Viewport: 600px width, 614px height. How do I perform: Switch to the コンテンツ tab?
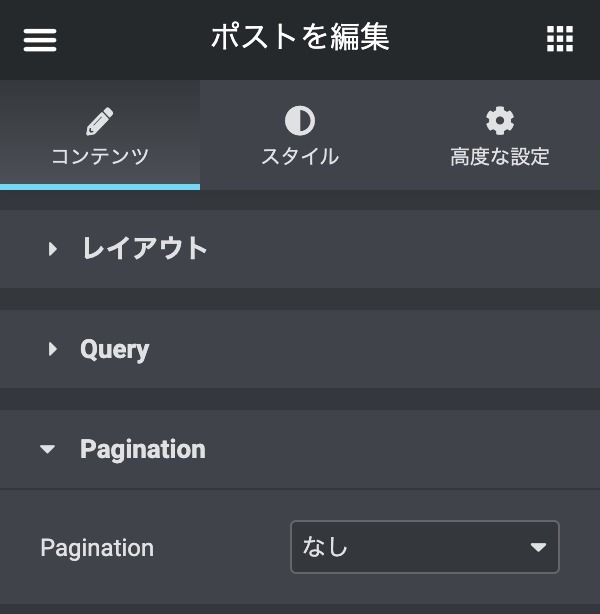pyautogui.click(x=100, y=136)
